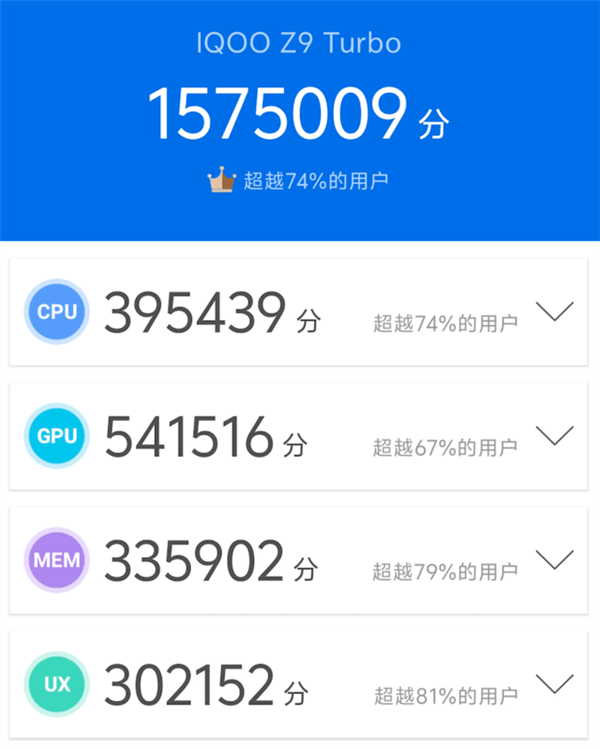Expand the GPU score breakdown
Screen dimensions: 600x749
[x=554, y=435]
